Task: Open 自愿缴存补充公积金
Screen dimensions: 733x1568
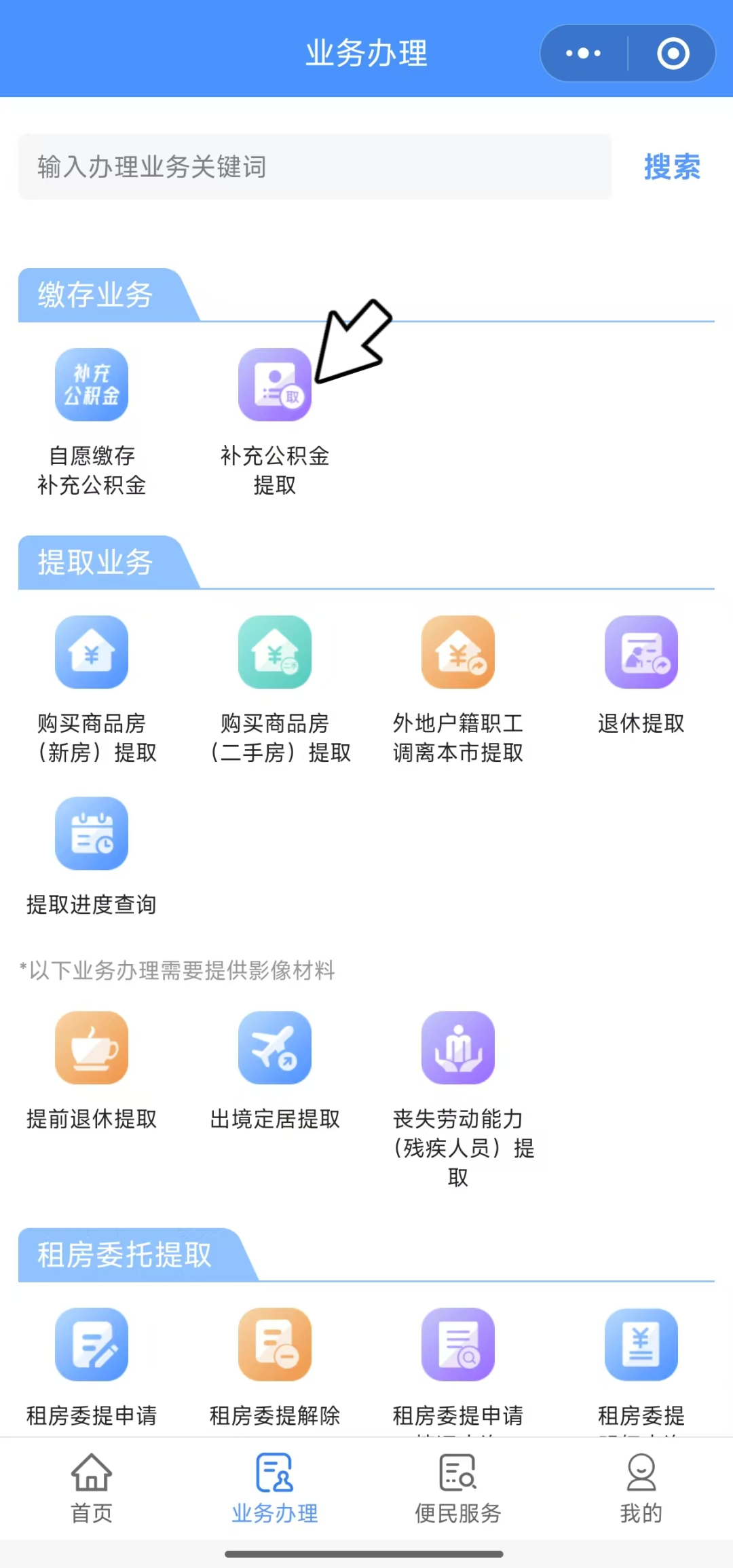Action: [x=92, y=422]
